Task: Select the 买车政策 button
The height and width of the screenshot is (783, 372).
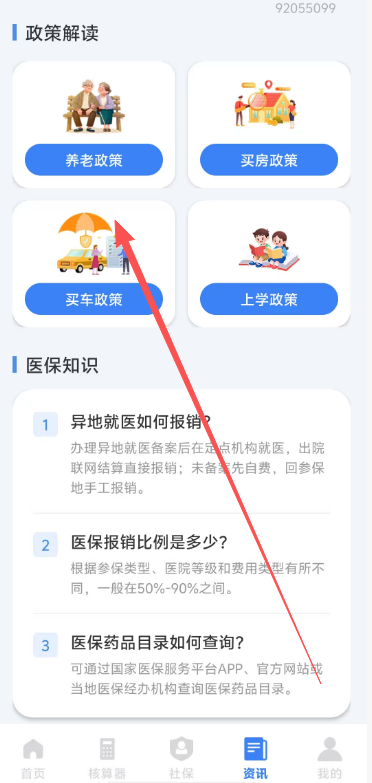Action: click(x=94, y=299)
